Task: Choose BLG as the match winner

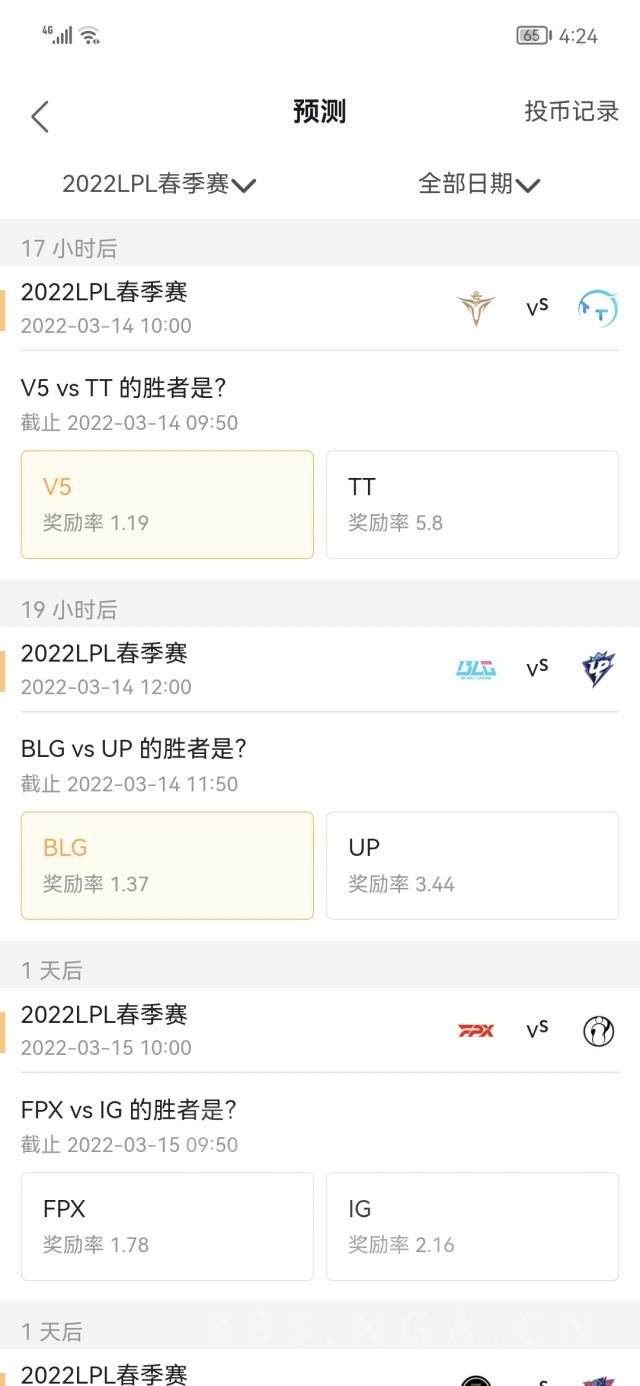Action: pos(167,865)
